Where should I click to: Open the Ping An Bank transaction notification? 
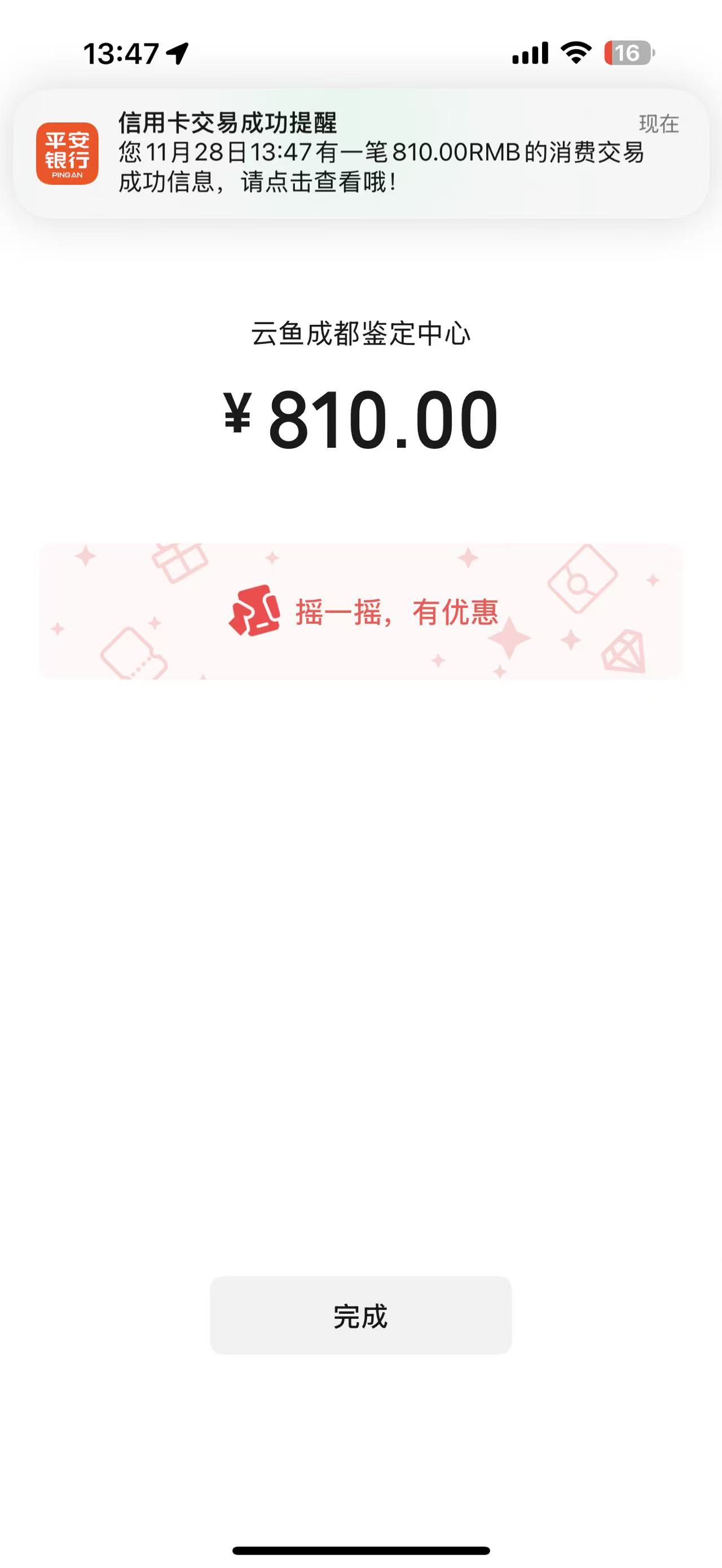[x=360, y=153]
